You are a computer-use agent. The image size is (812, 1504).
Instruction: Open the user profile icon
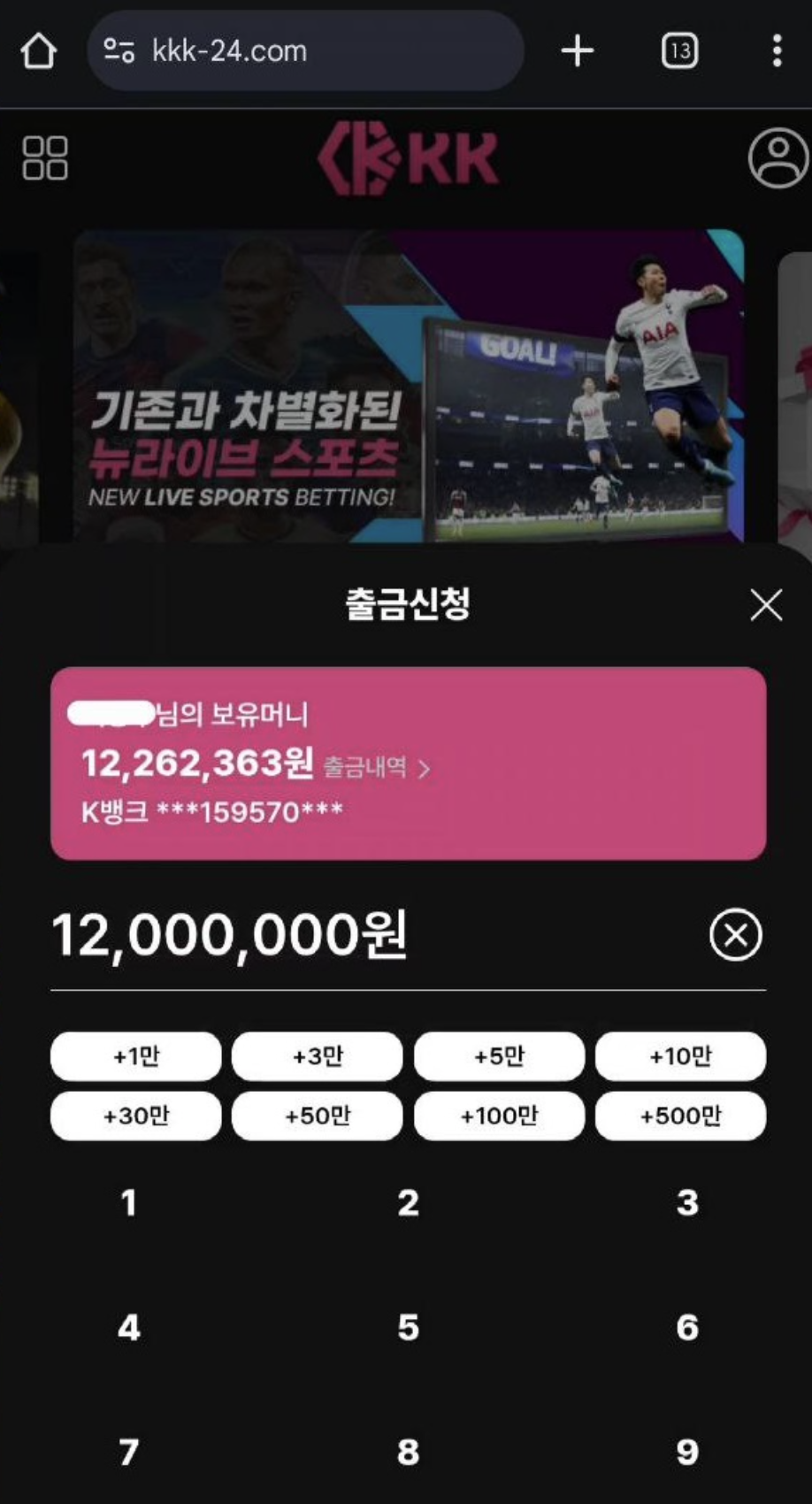pyautogui.click(x=778, y=158)
